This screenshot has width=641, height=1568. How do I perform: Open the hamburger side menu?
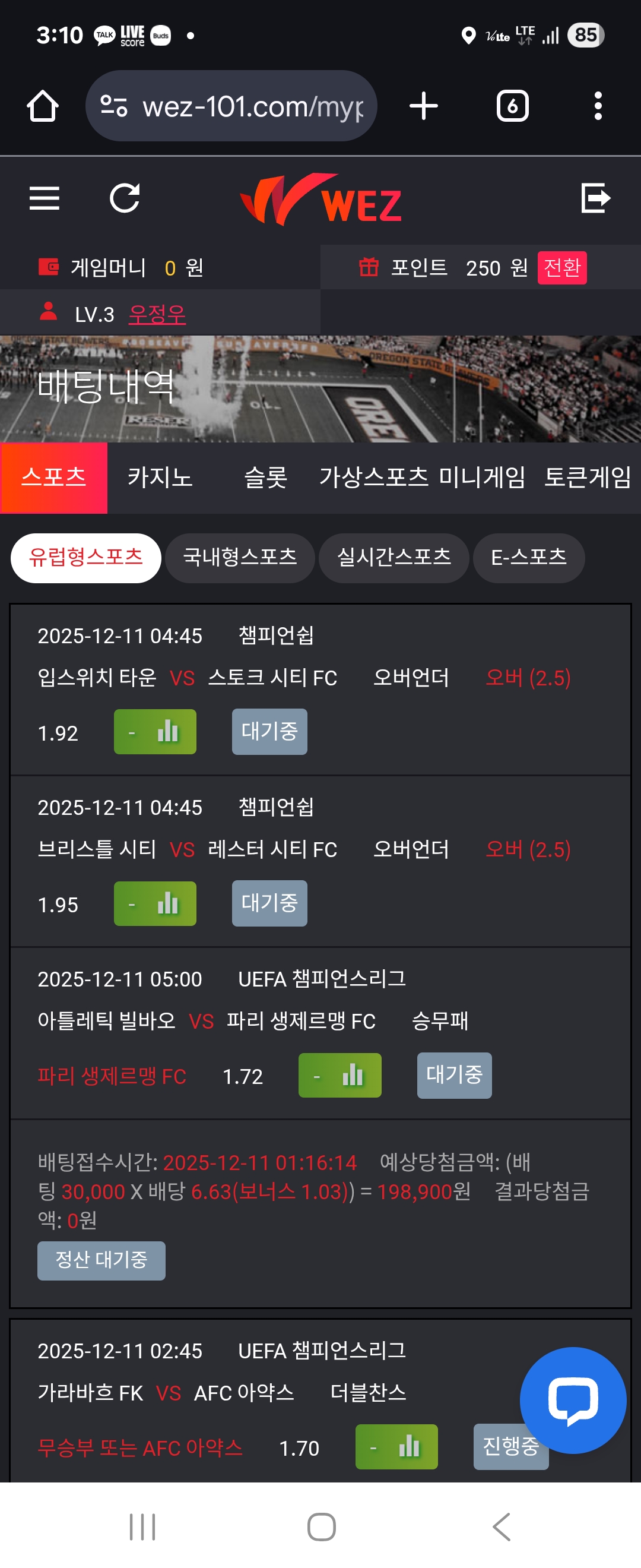(45, 198)
